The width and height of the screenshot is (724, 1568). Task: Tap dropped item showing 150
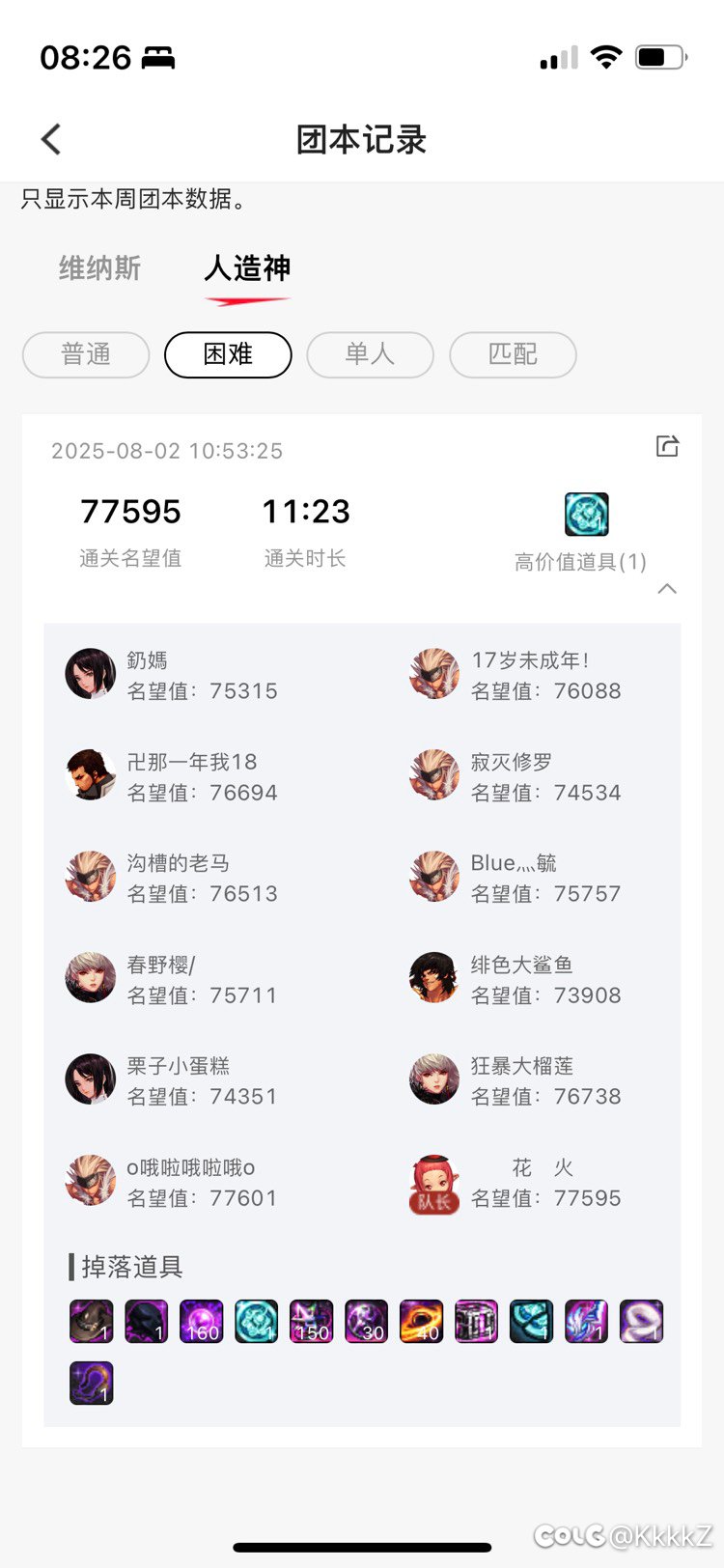pyautogui.click(x=312, y=1322)
